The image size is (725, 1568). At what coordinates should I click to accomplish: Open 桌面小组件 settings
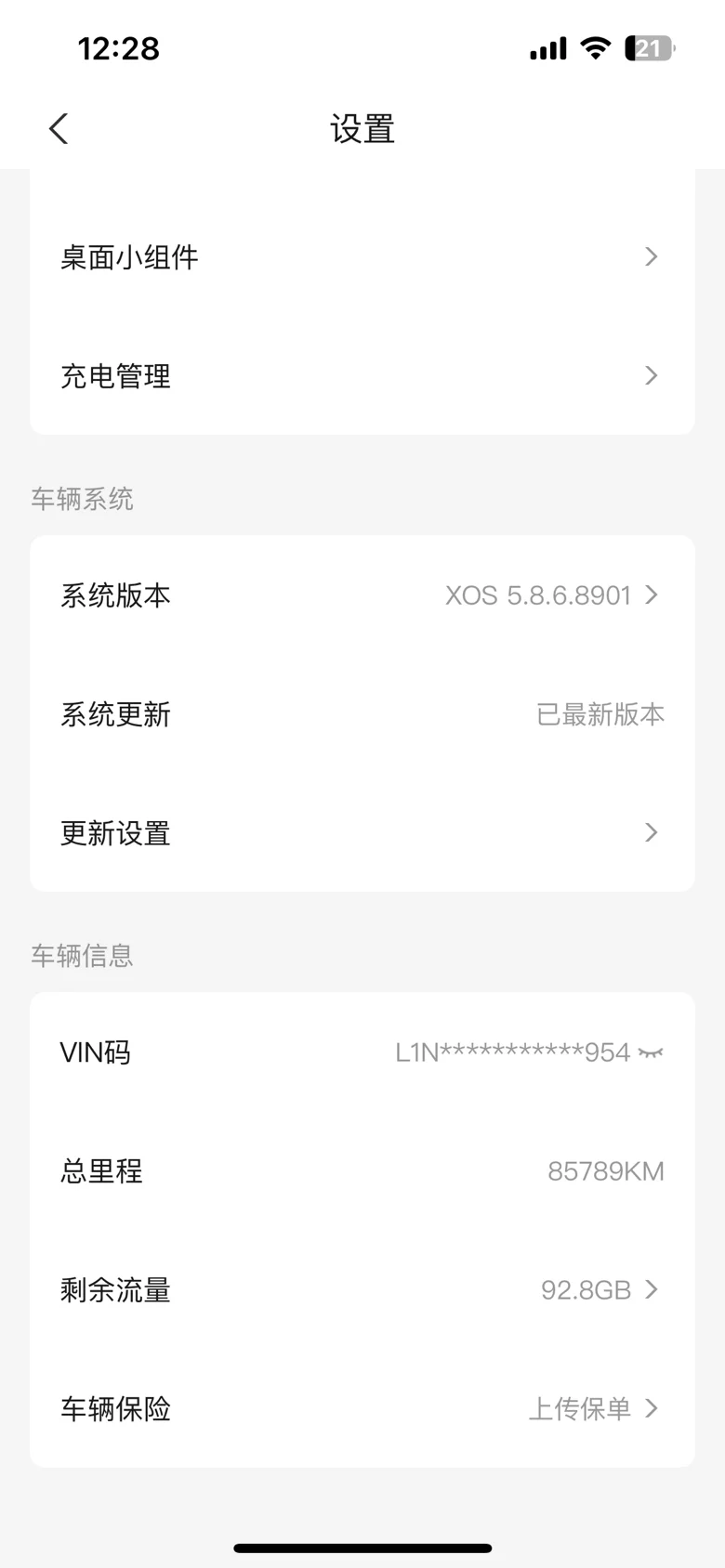(362, 257)
